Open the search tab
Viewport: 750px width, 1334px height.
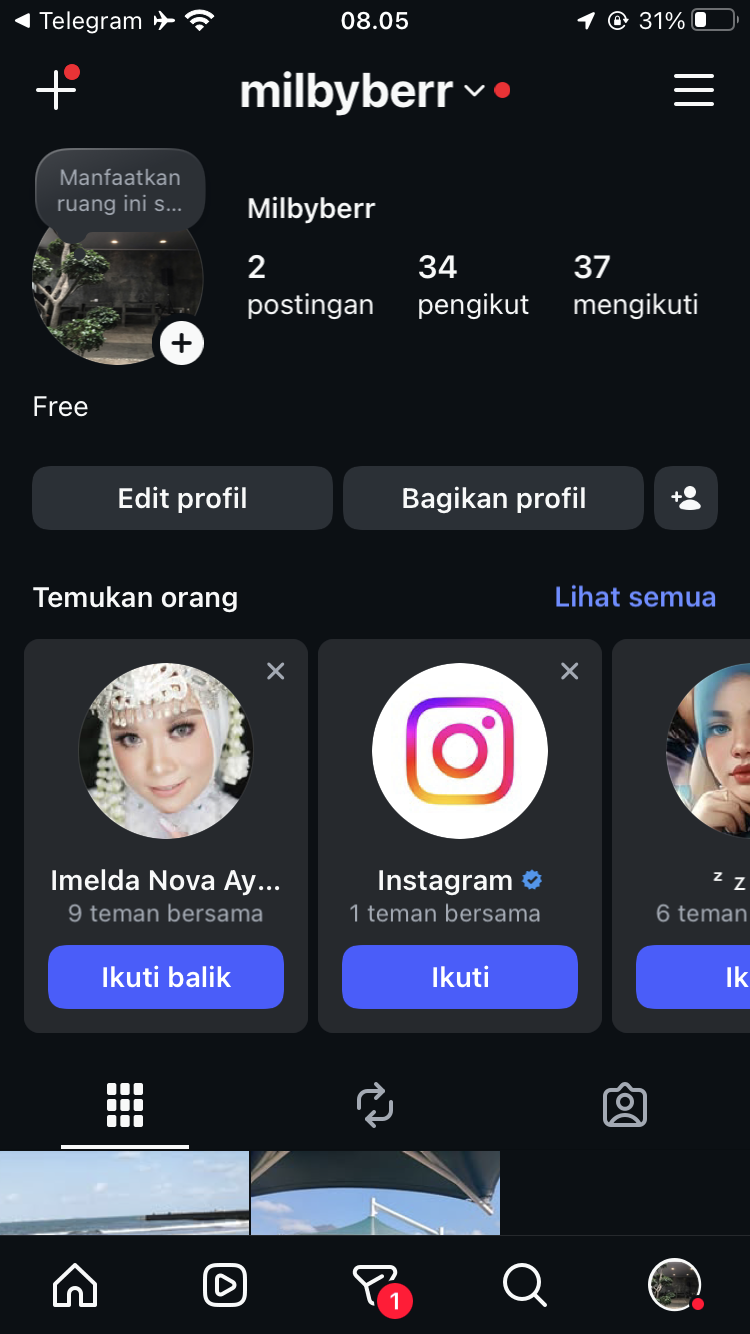tap(524, 1285)
